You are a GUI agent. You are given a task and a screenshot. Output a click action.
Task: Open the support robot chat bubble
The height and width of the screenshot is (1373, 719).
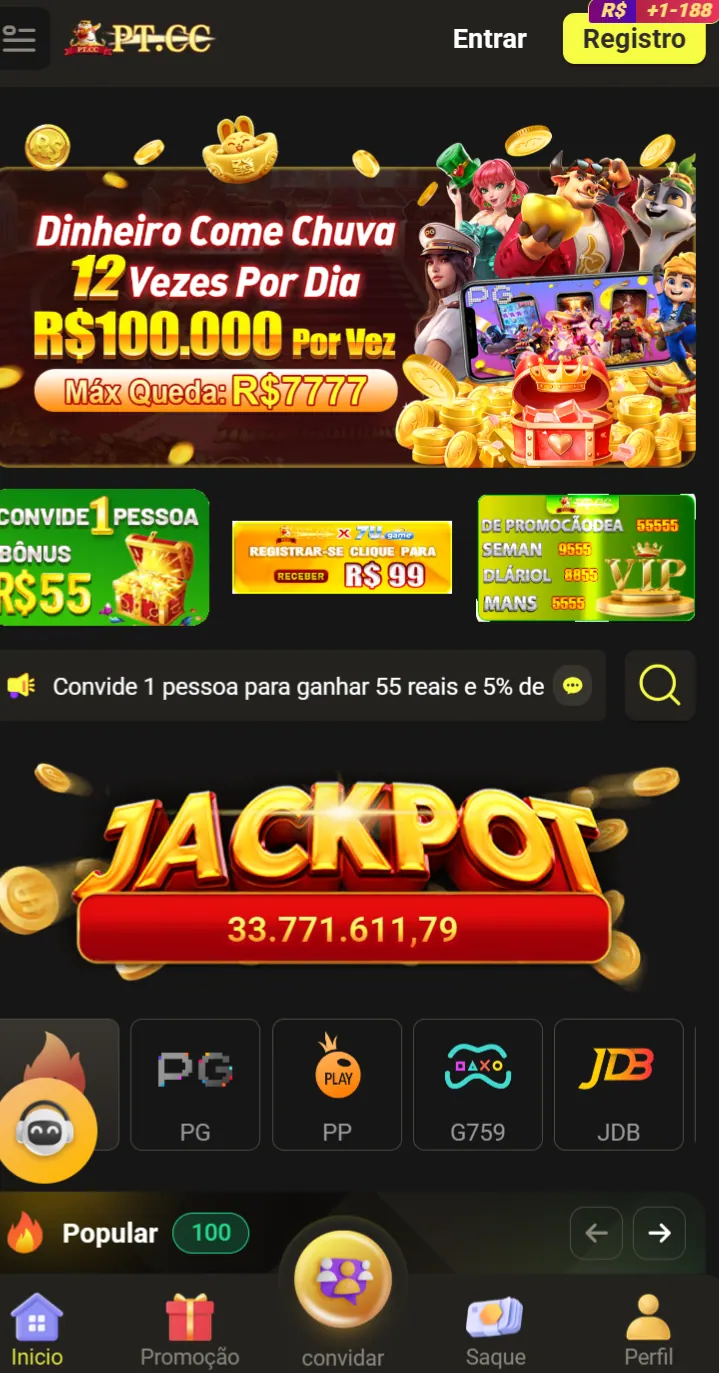click(x=46, y=1131)
